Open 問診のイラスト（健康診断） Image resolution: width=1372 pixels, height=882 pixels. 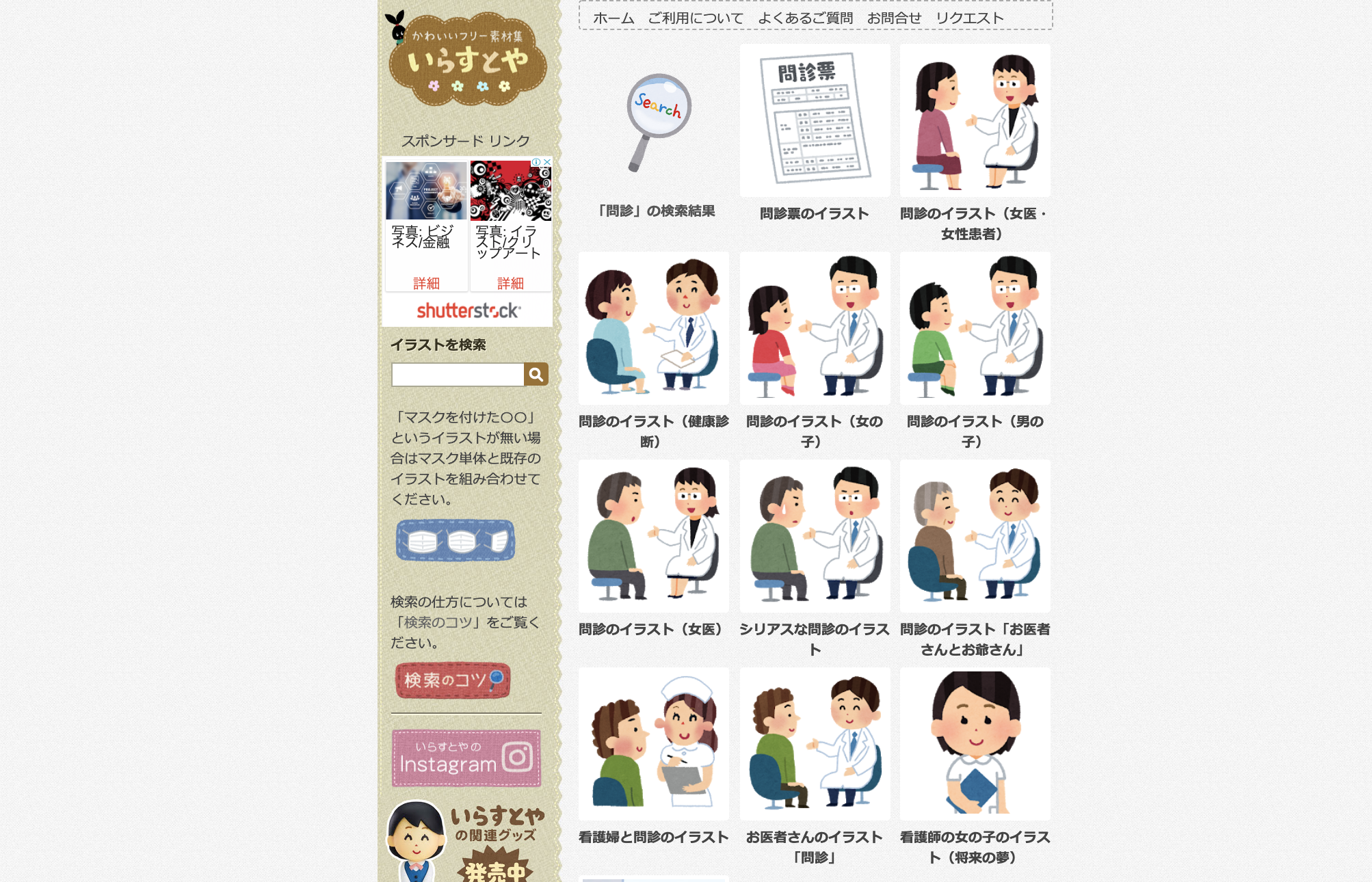click(653, 328)
